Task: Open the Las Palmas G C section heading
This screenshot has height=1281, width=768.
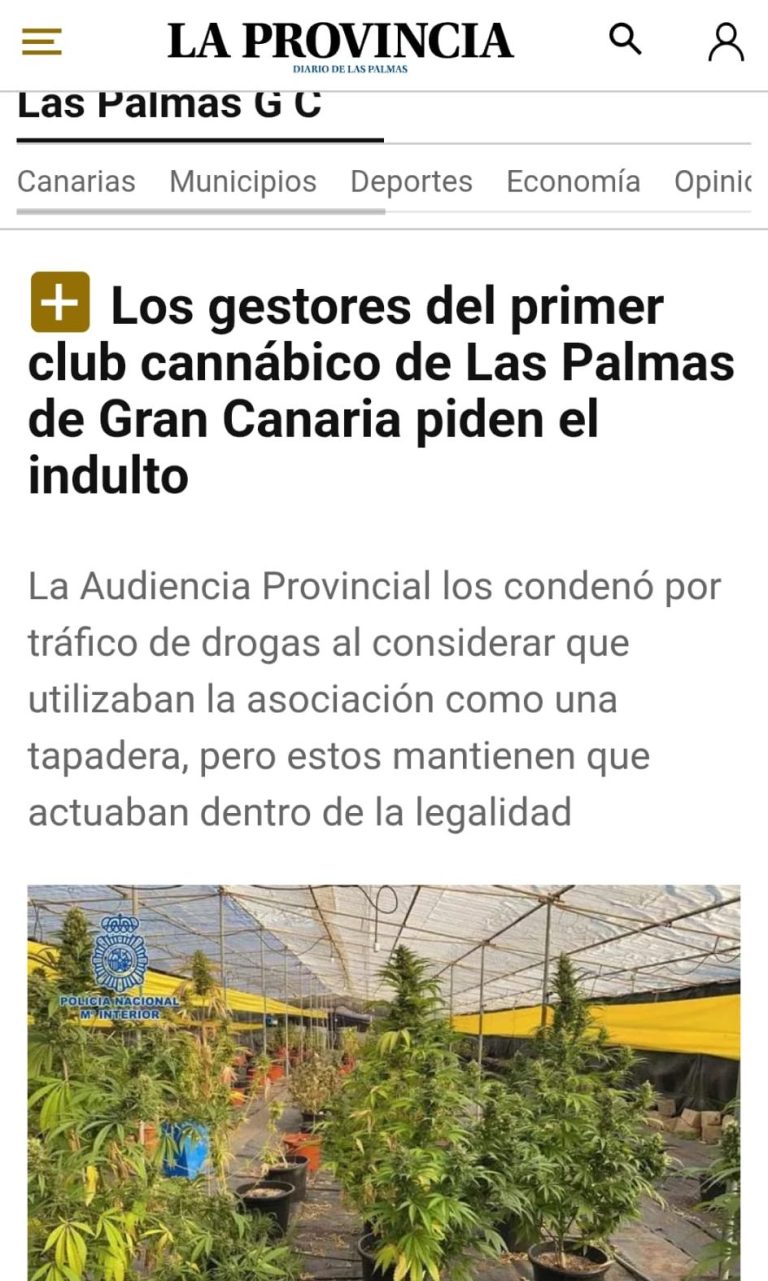Action: pyautogui.click(x=169, y=105)
